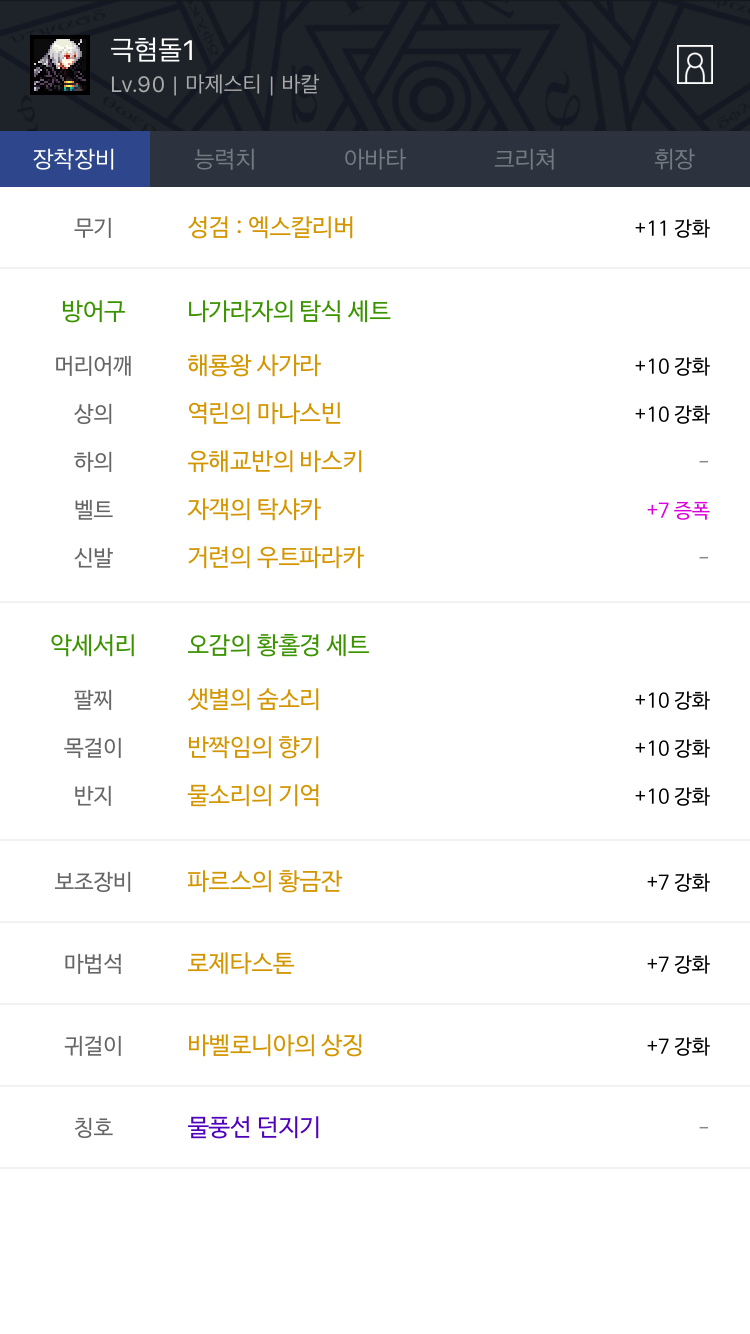The width and height of the screenshot is (750, 1334).
Task: Open 샛별의 숨소리 bracelet details
Action: click(254, 699)
